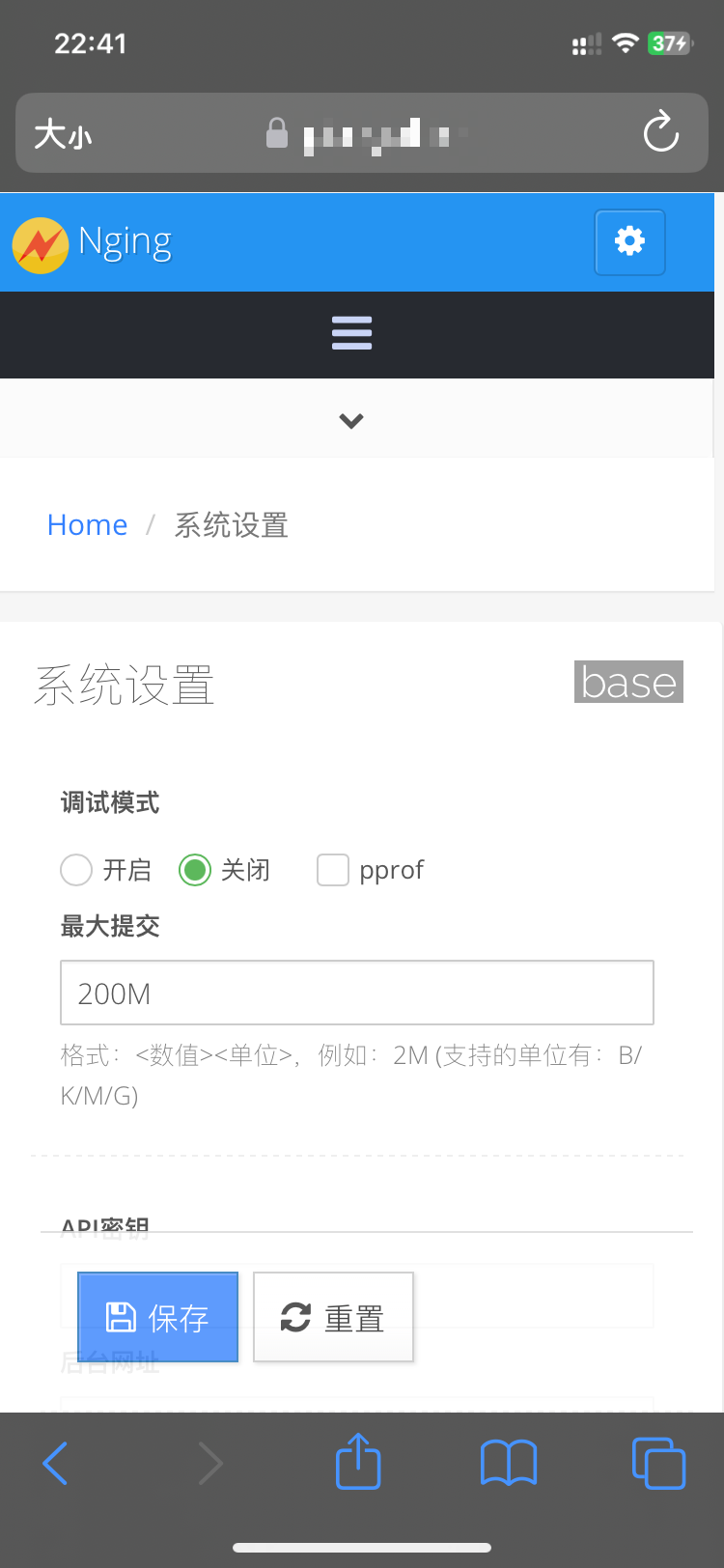Go to the Home breadcrumb link

point(87,525)
